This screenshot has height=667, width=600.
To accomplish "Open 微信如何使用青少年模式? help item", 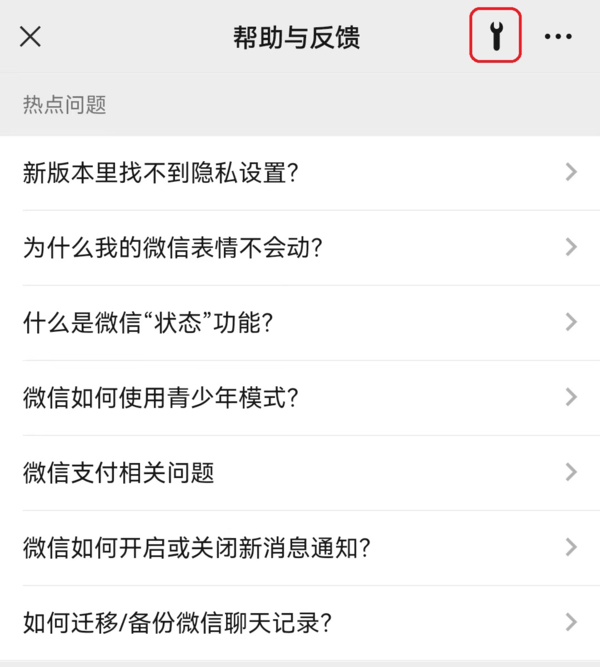I will (300, 398).
